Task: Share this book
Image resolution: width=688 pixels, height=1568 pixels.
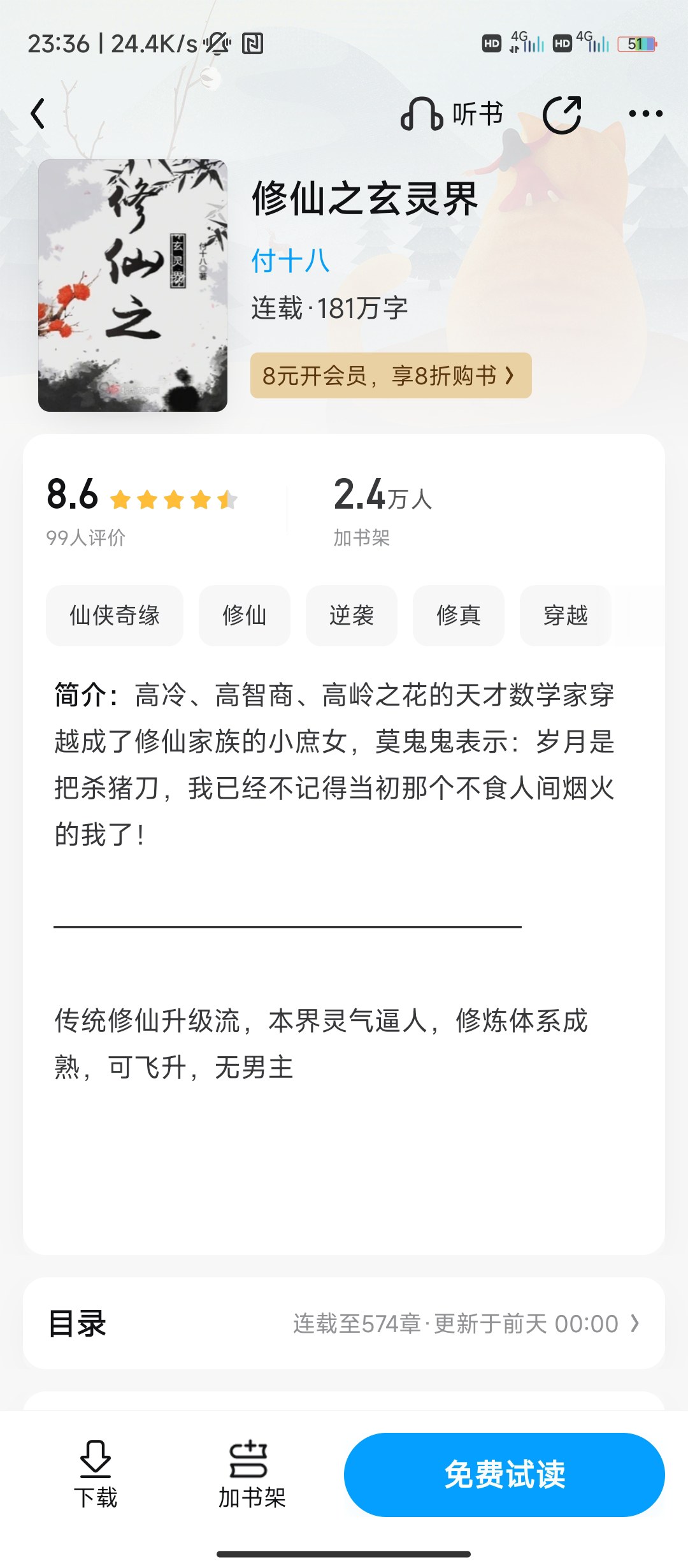Action: point(562,115)
